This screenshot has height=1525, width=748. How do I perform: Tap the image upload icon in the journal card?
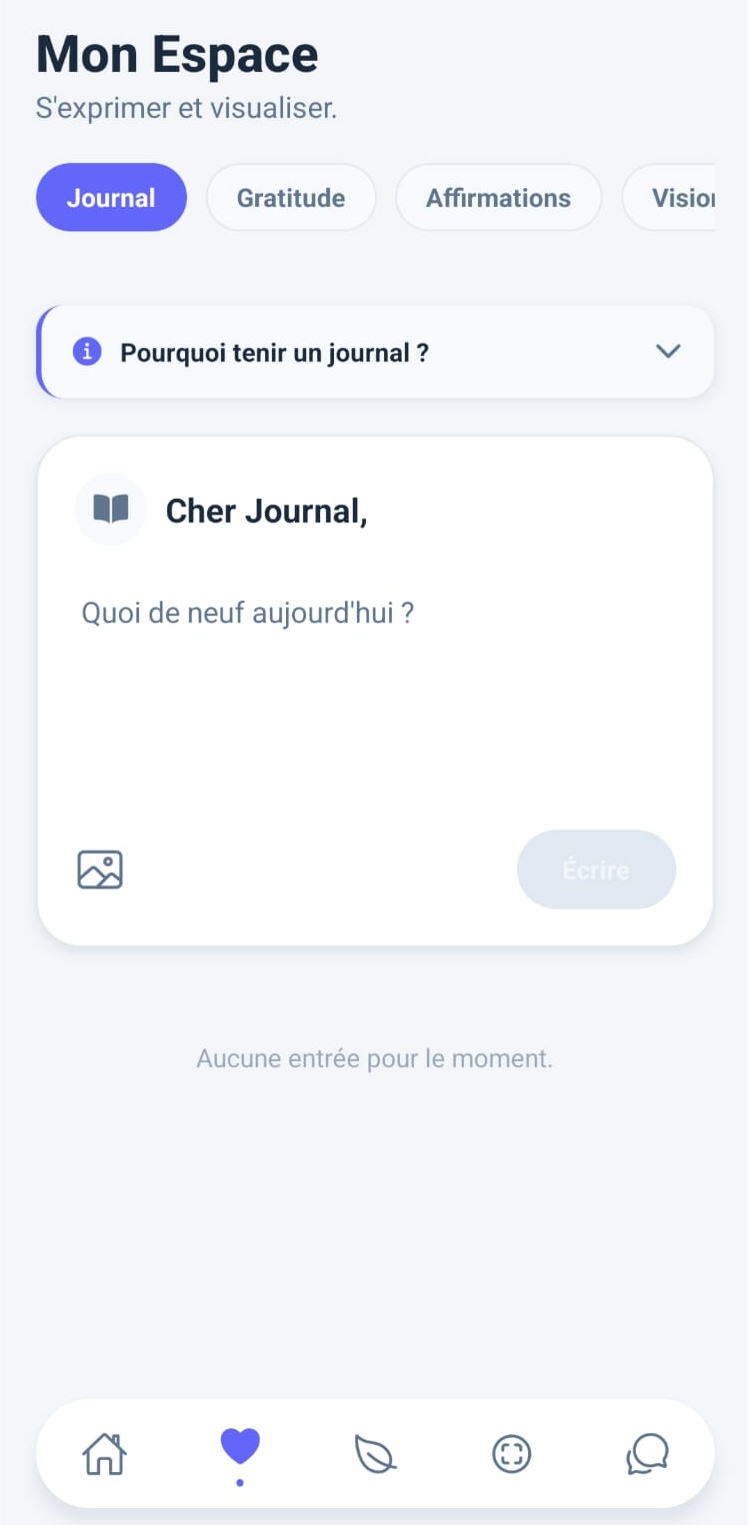[99, 869]
